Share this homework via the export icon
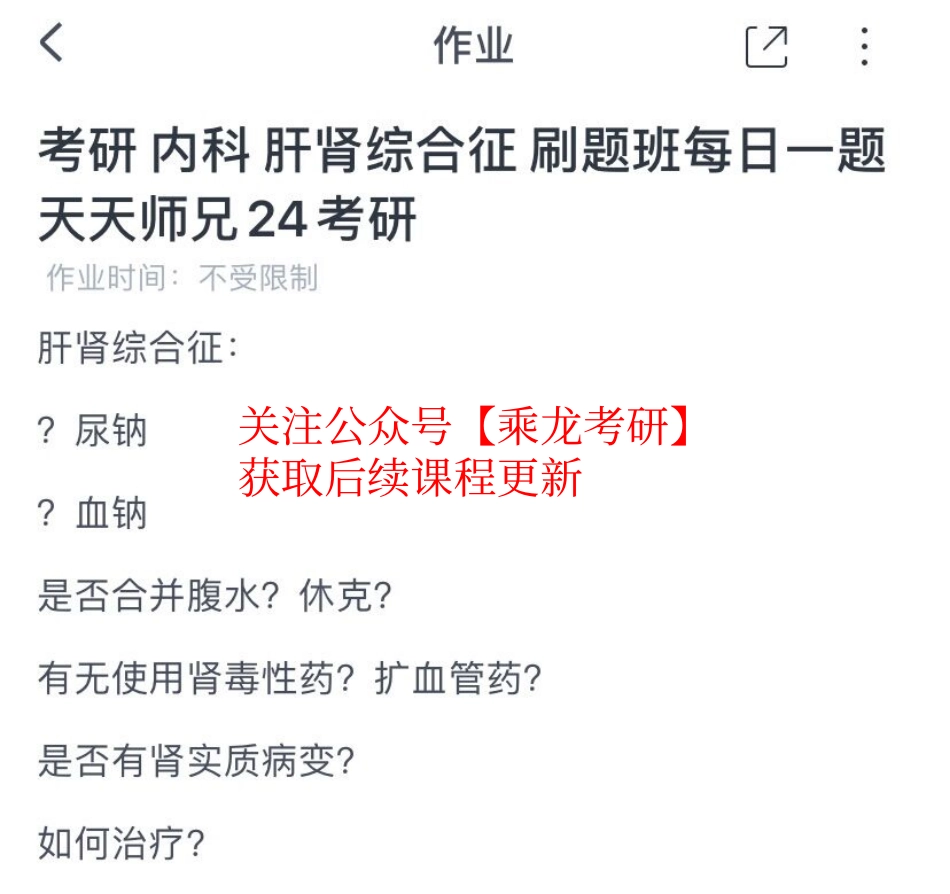The width and height of the screenshot is (950, 894). tap(767, 47)
